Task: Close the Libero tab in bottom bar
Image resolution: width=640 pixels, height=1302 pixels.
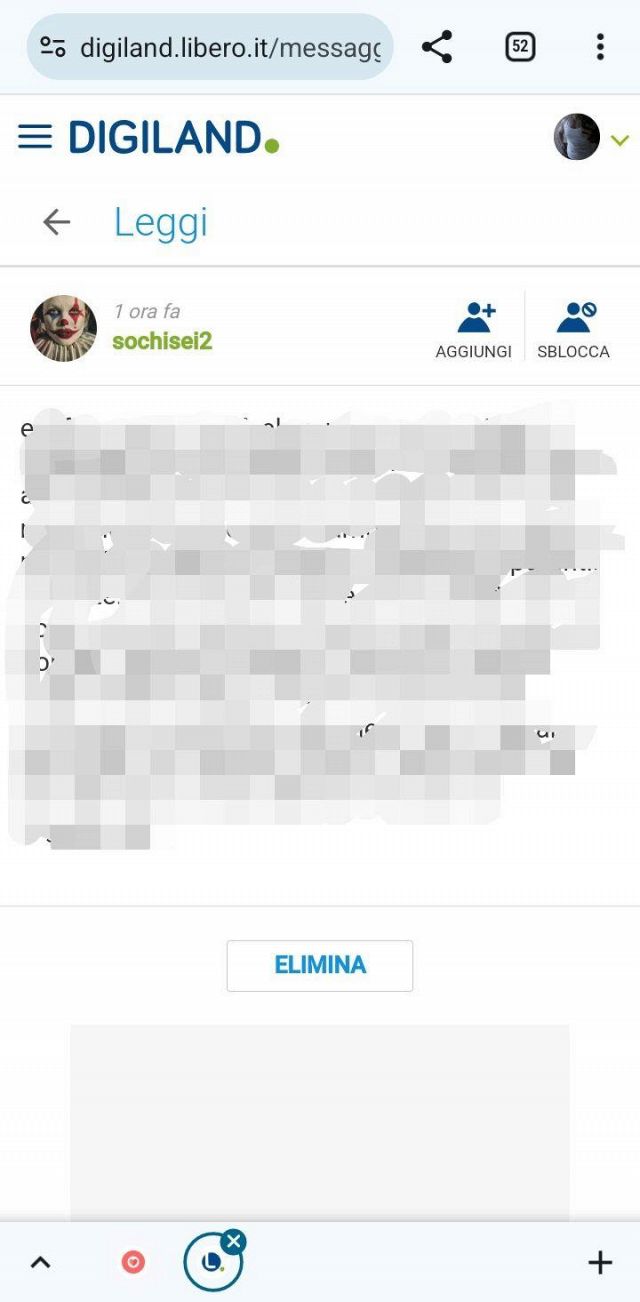Action: click(x=233, y=1242)
